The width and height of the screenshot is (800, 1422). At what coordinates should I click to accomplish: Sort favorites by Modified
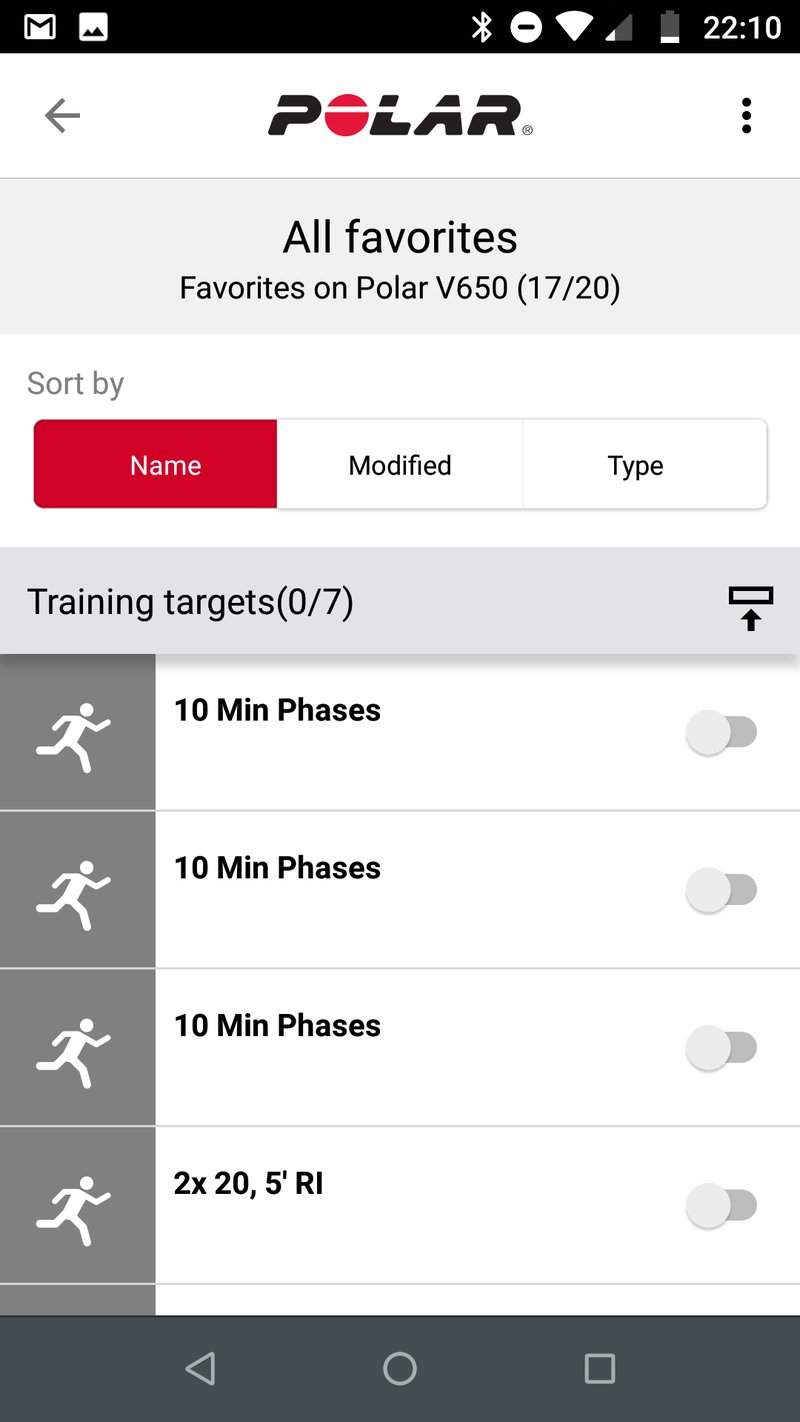(400, 465)
